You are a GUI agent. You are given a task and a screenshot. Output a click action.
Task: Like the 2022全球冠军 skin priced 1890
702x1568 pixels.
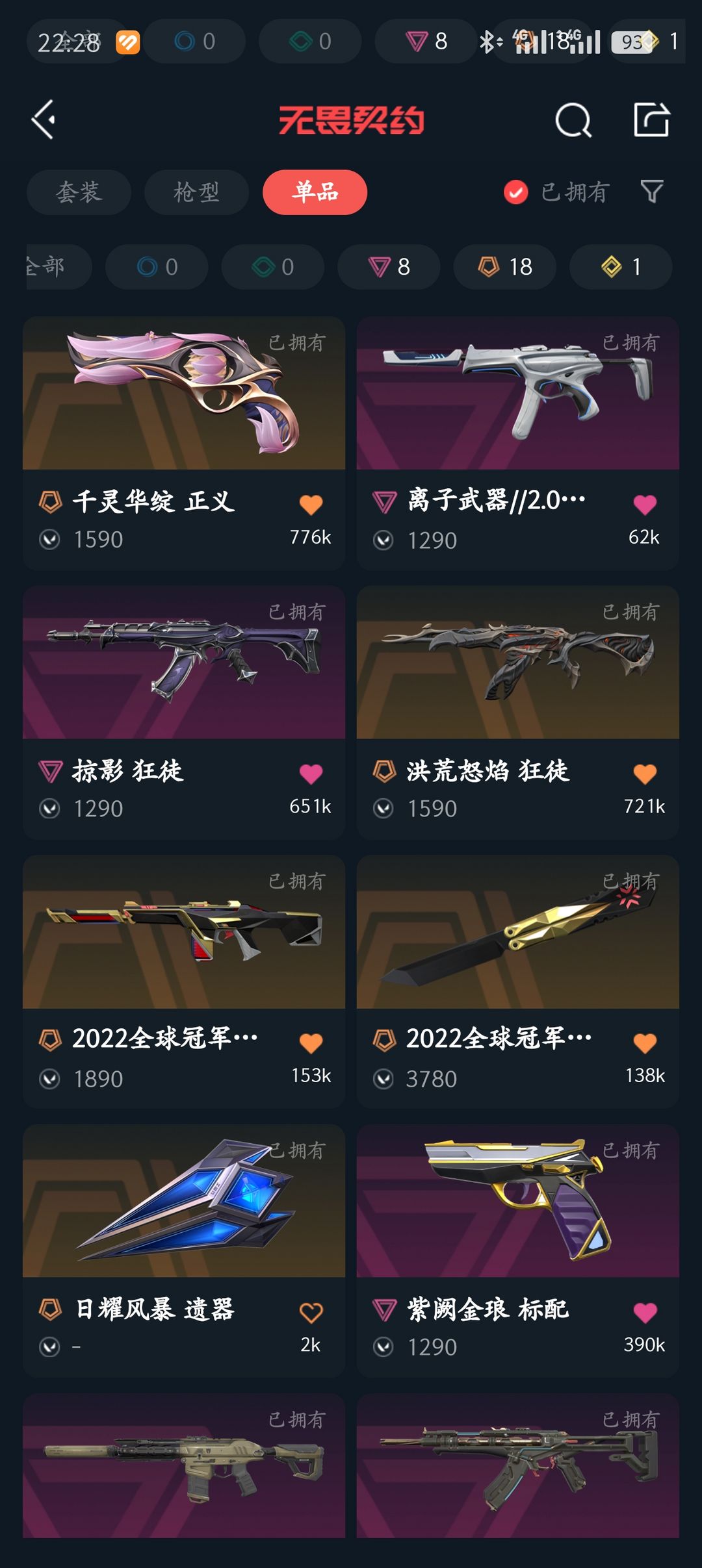click(x=311, y=1043)
